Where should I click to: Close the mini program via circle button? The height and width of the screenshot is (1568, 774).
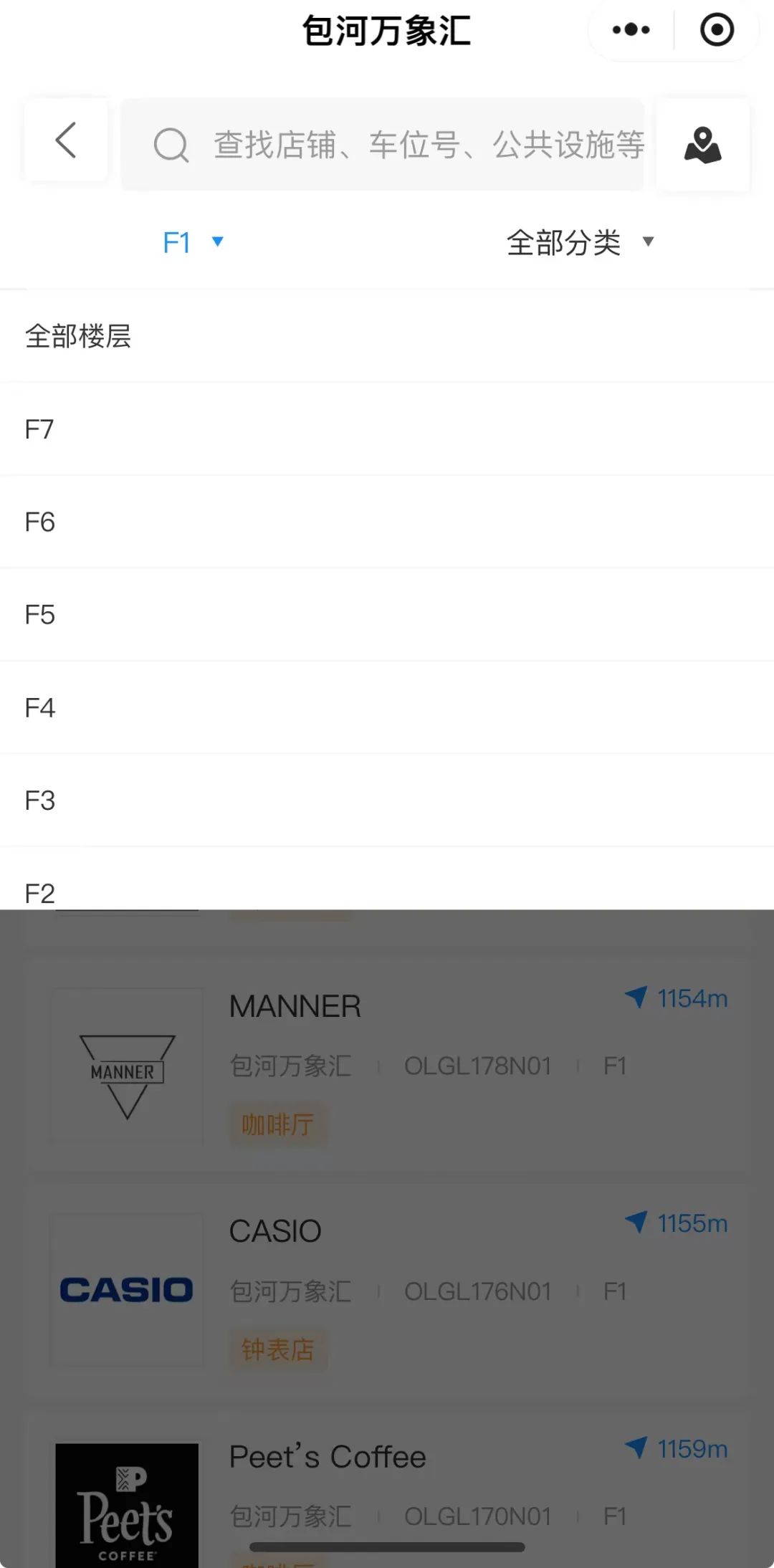tap(717, 30)
